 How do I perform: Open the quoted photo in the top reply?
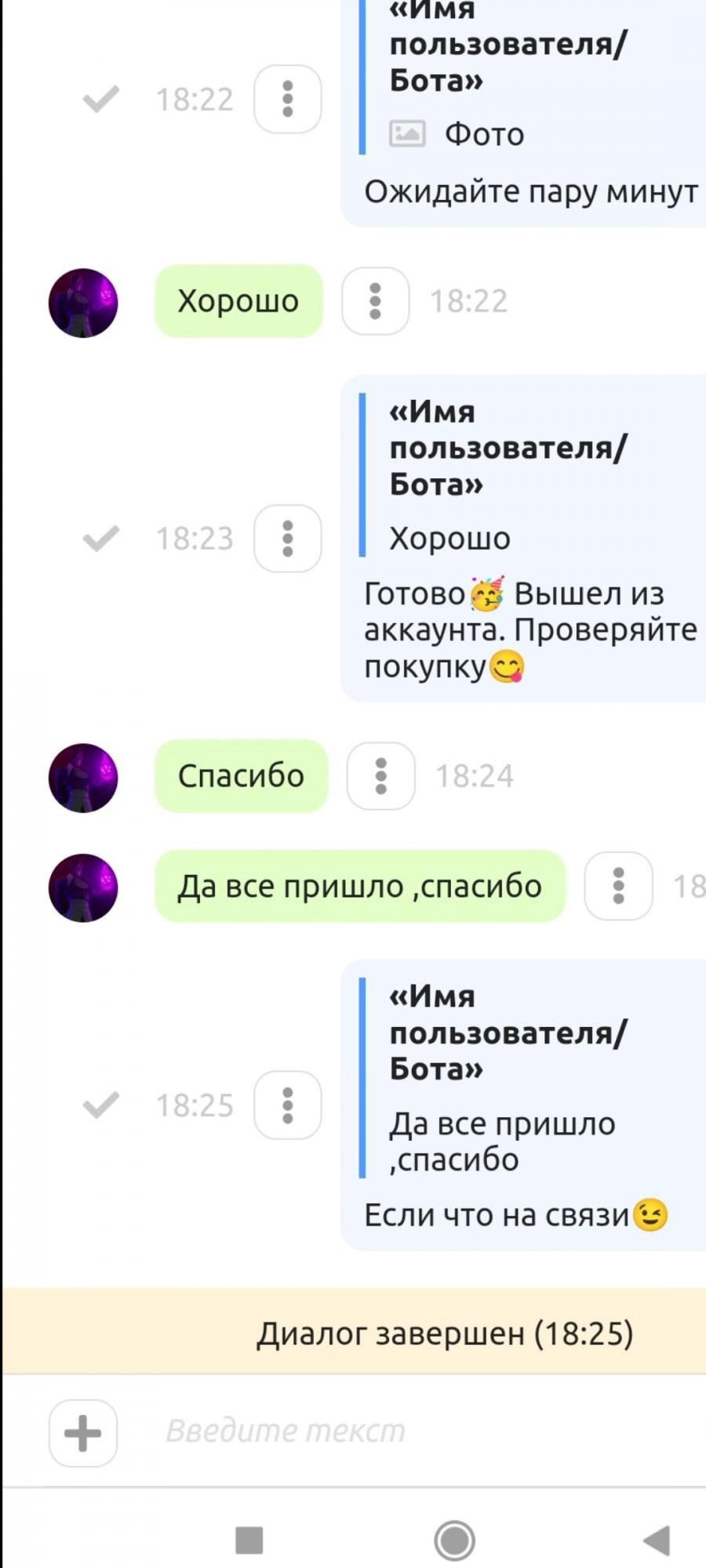[457, 134]
